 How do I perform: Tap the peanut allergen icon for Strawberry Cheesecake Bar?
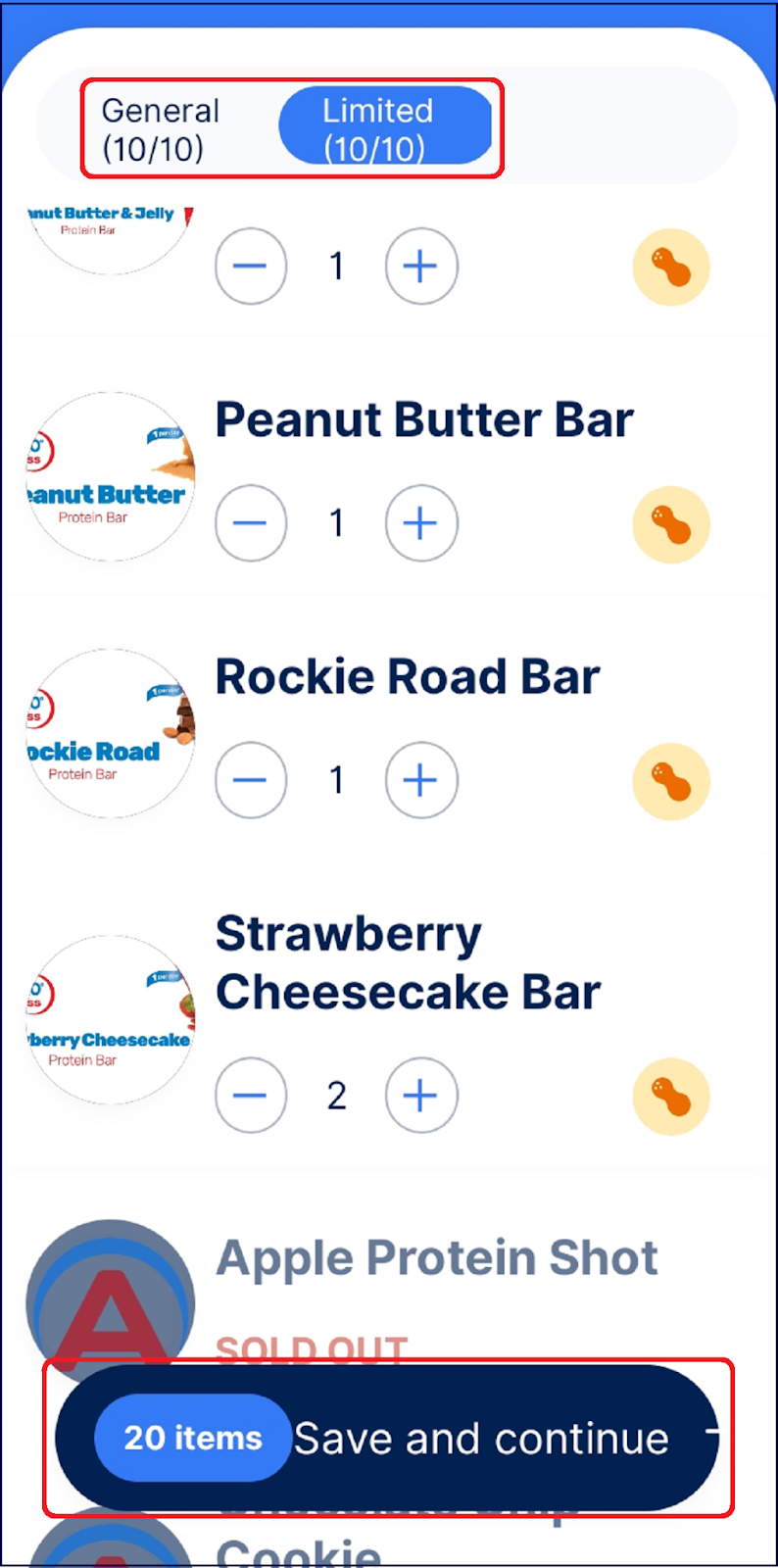671,1098
